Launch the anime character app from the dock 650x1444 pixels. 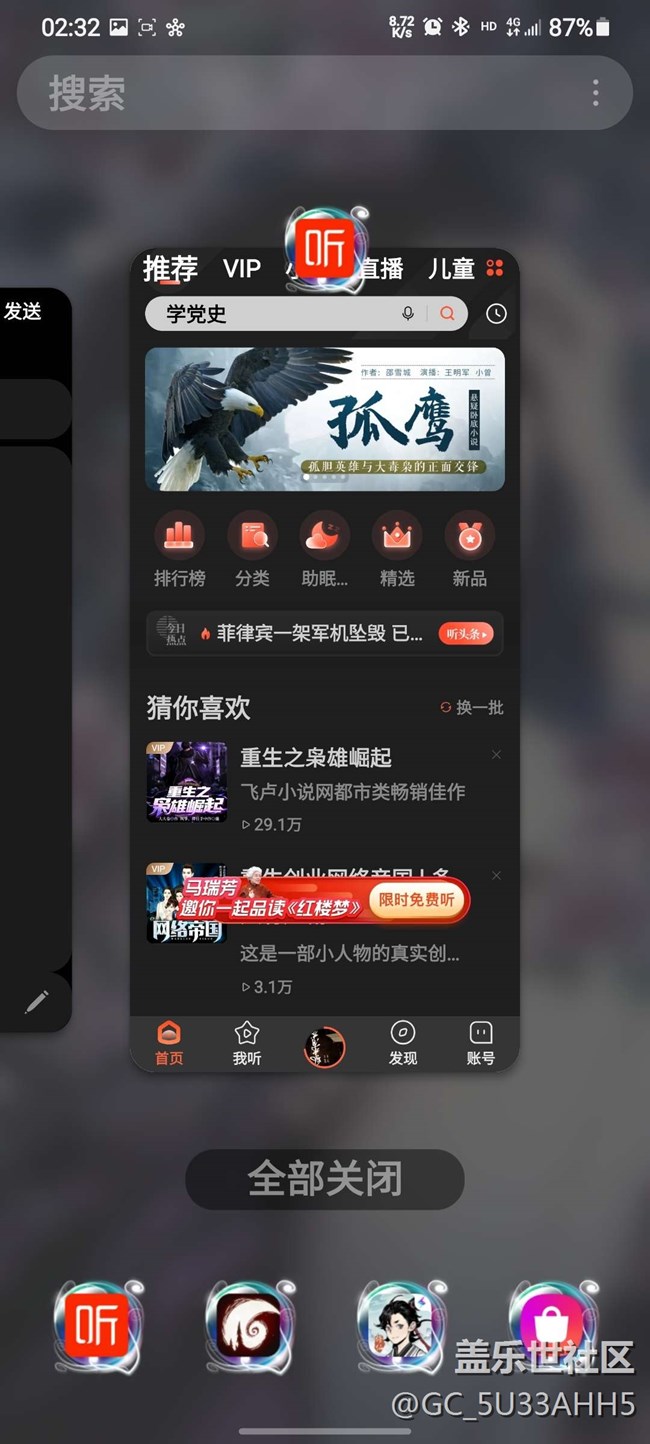[401, 1325]
